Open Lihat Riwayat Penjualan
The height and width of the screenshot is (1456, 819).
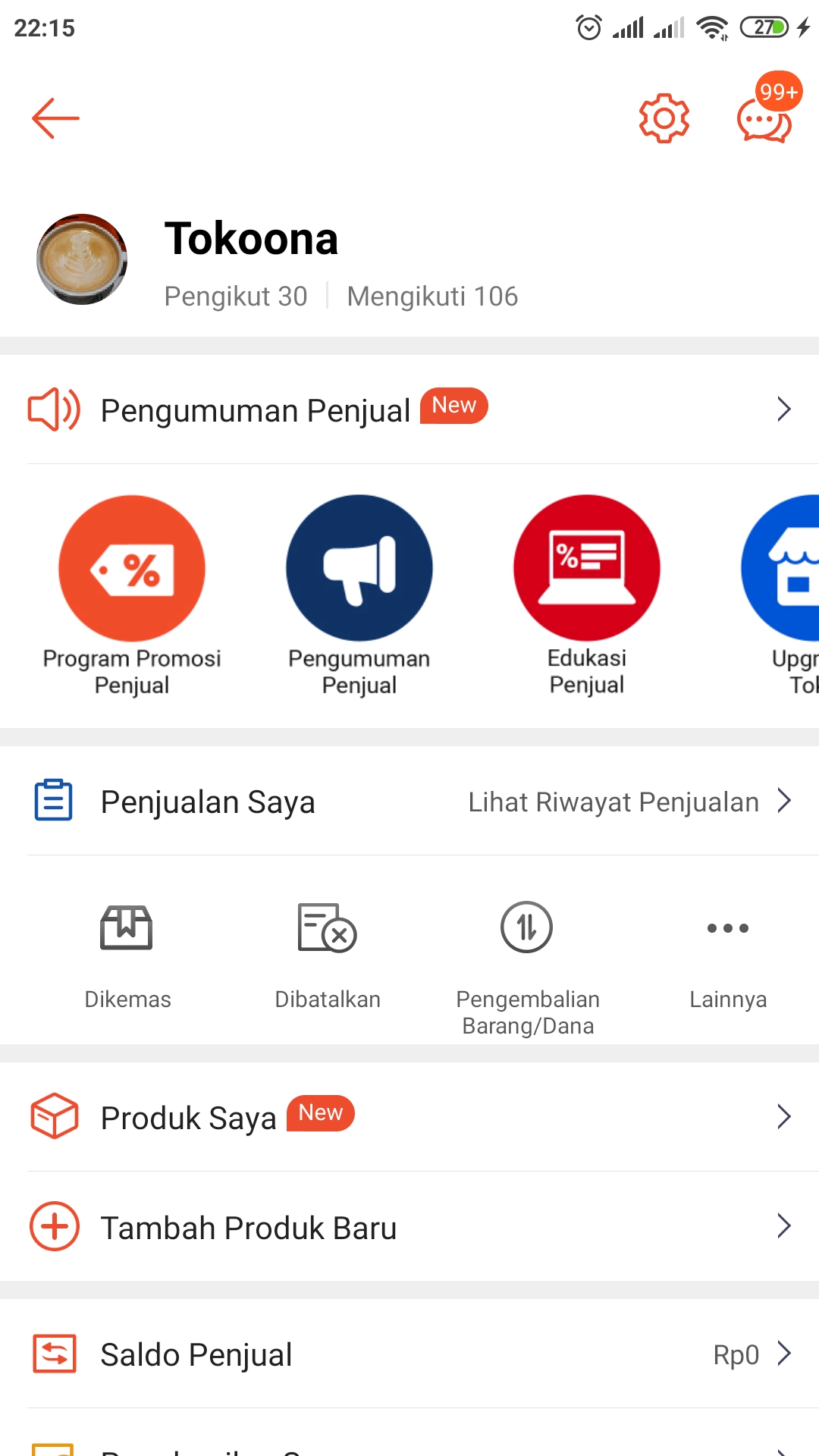629,802
